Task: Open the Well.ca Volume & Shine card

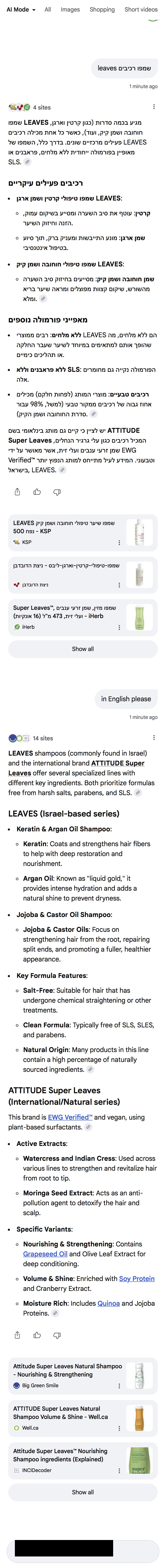Action: [x=67, y=1418]
